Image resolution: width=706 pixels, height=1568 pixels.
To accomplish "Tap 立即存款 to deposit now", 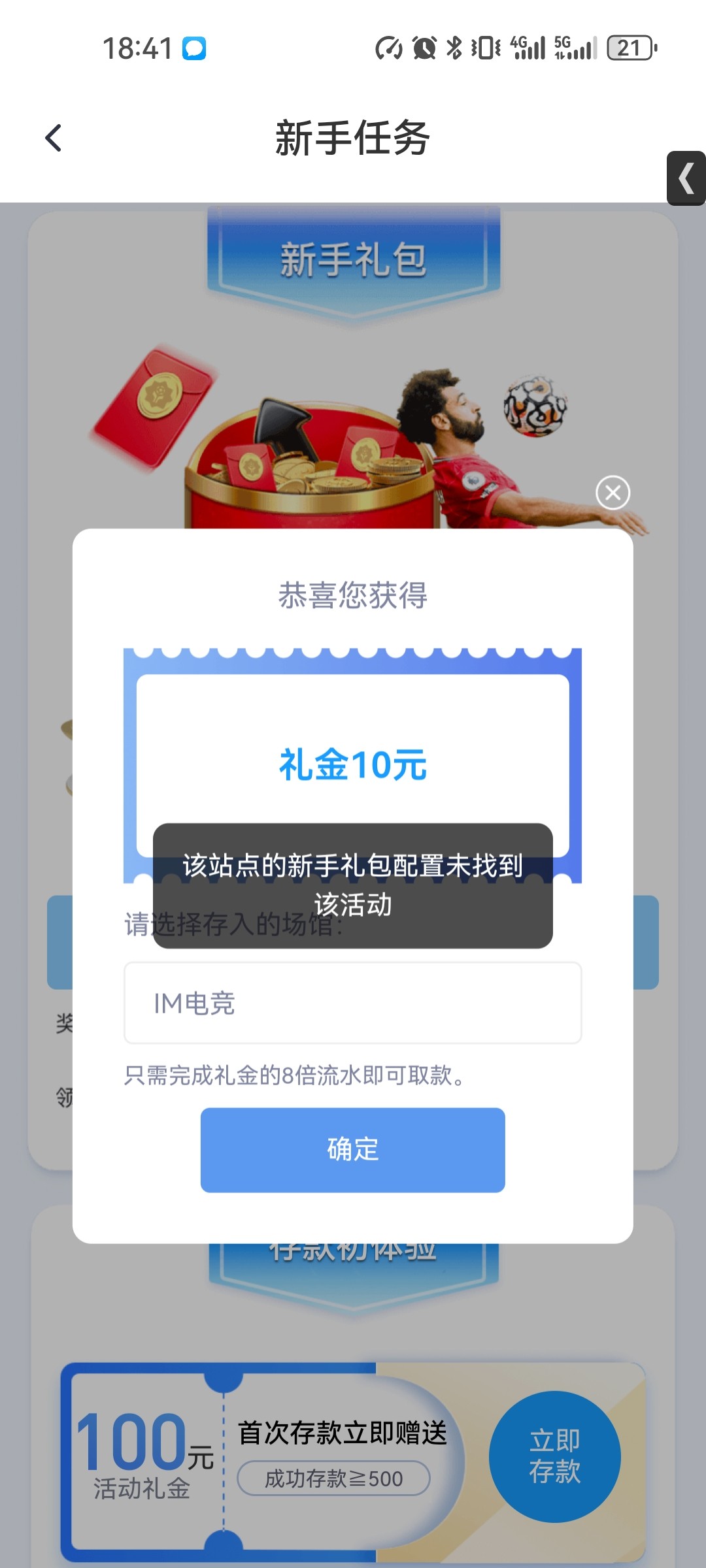I will click(554, 1456).
